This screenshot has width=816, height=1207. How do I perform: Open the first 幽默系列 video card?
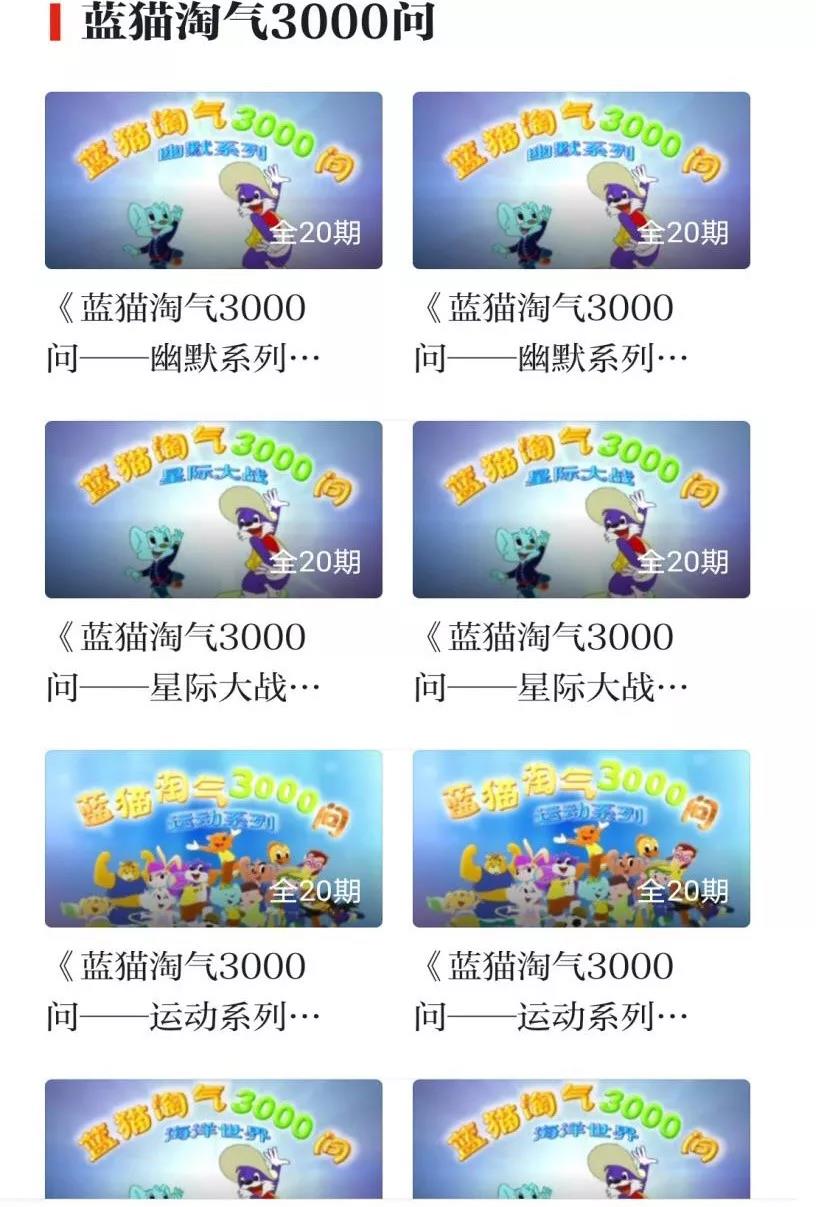(213, 181)
